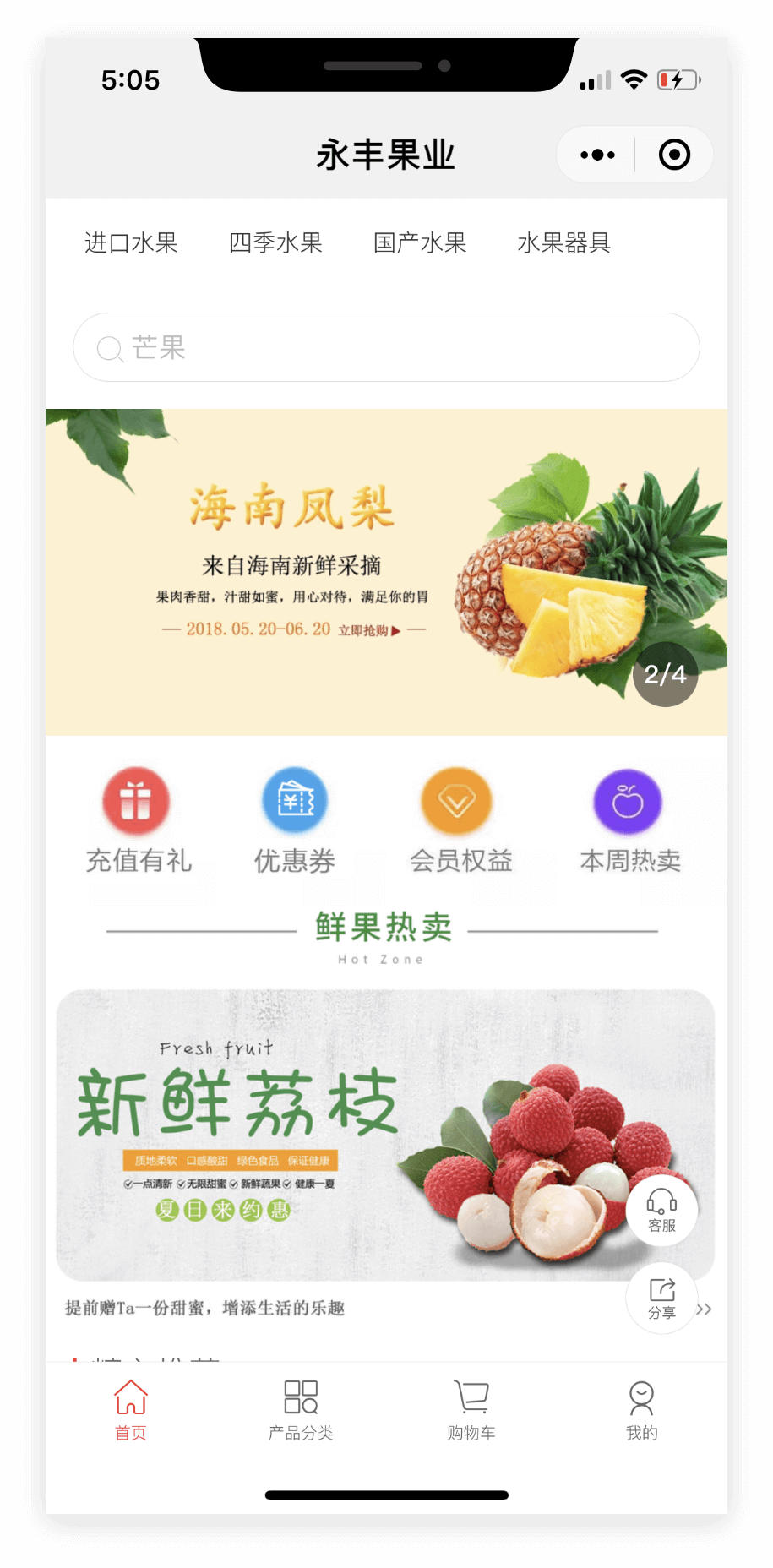This screenshot has height=1568, width=773.
Task: Select the 进口水果 category tab
Action: click(131, 243)
